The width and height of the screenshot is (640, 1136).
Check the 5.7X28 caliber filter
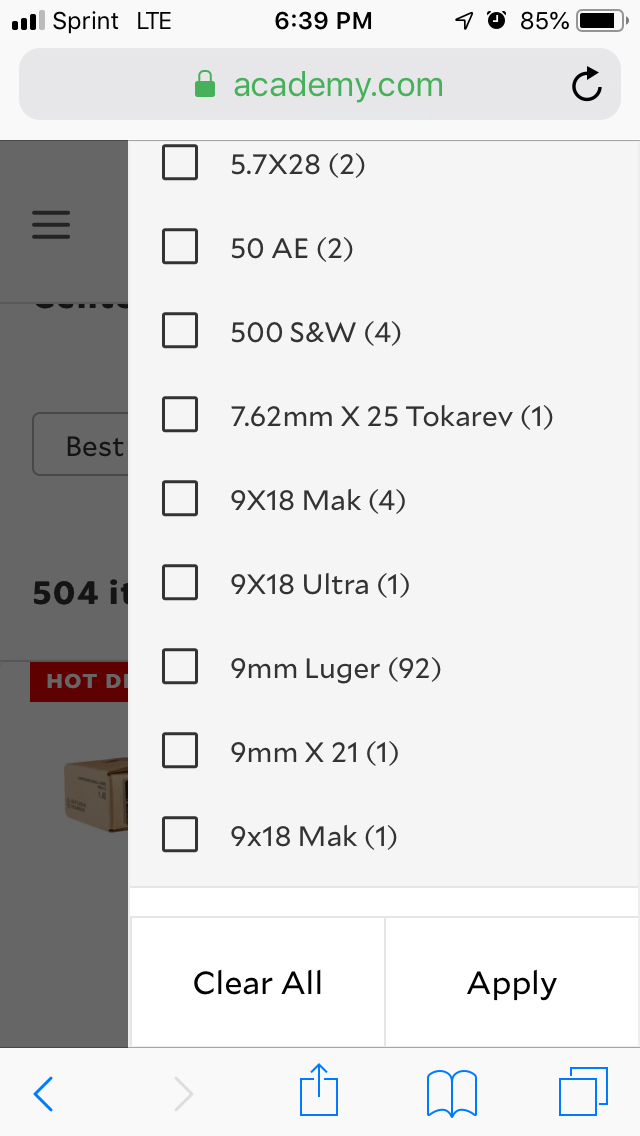180,163
